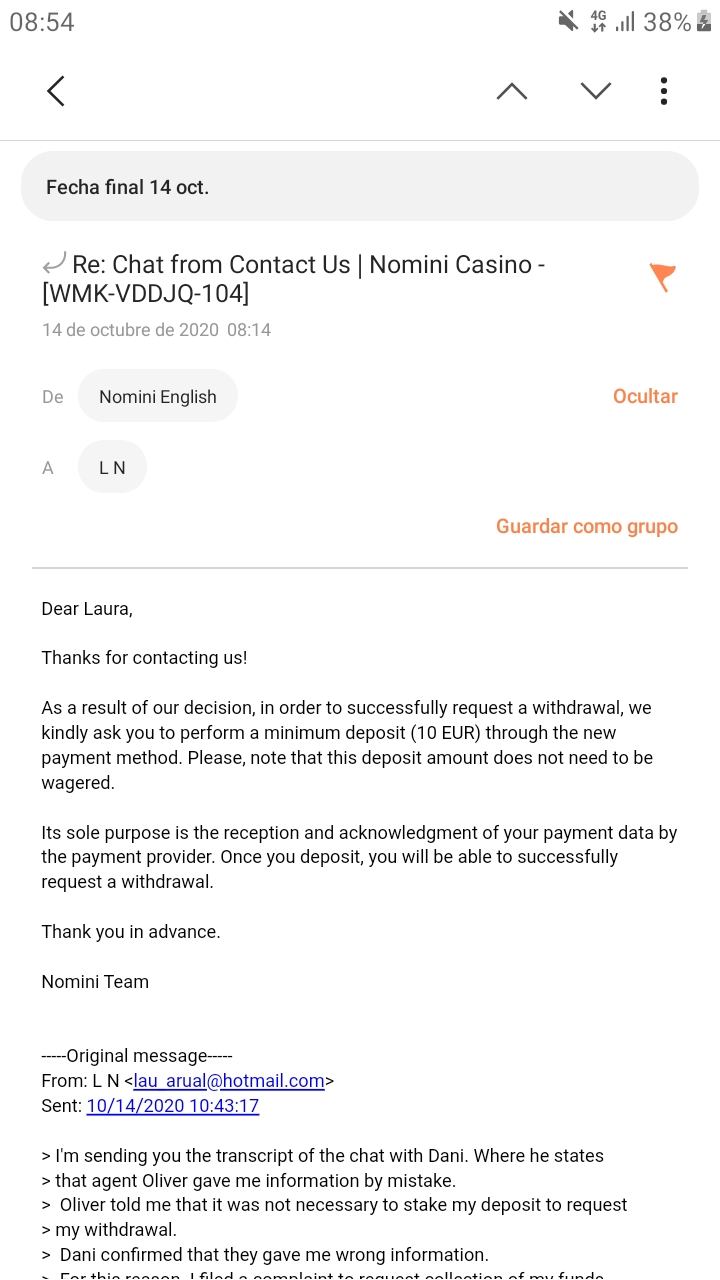Go back to the inbox
This screenshot has width=720, height=1280.
coord(56,91)
